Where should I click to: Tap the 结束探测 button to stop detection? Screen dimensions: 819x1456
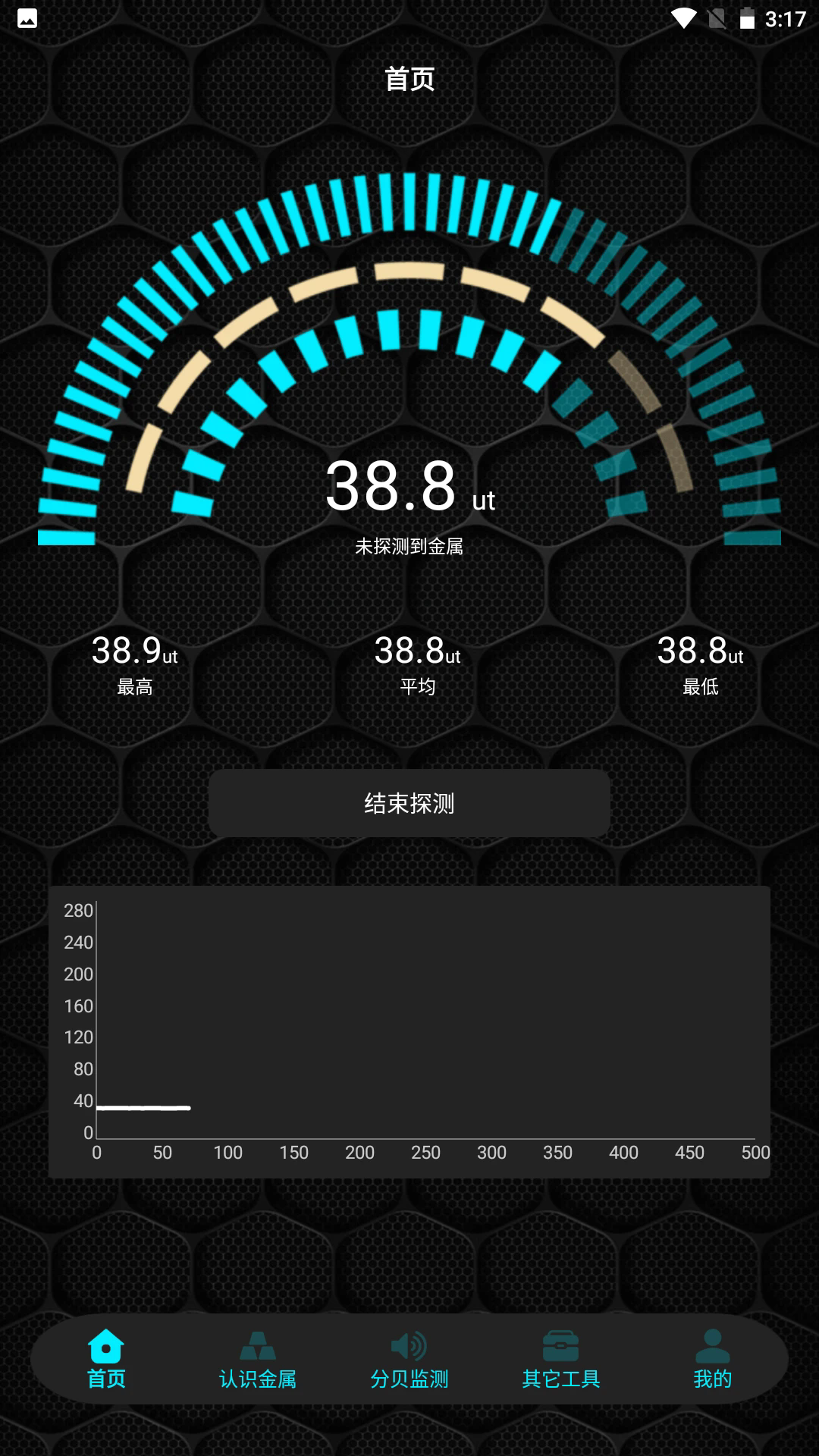(x=409, y=803)
